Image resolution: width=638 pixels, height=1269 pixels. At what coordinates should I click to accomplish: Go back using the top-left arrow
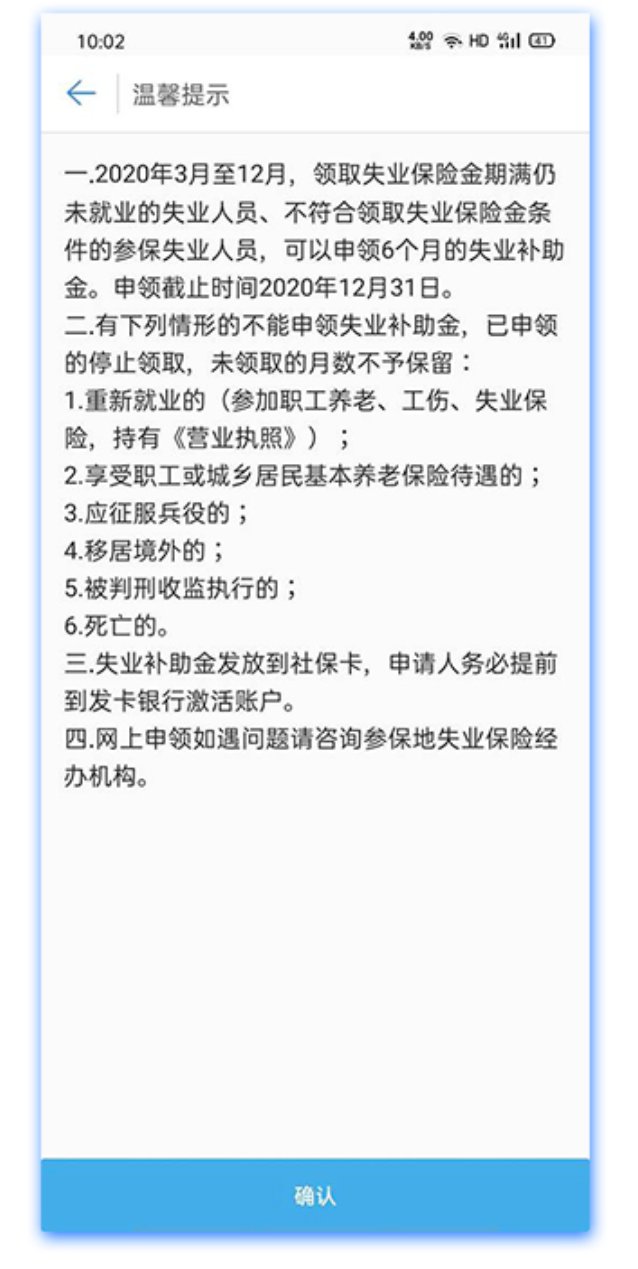(x=80, y=94)
